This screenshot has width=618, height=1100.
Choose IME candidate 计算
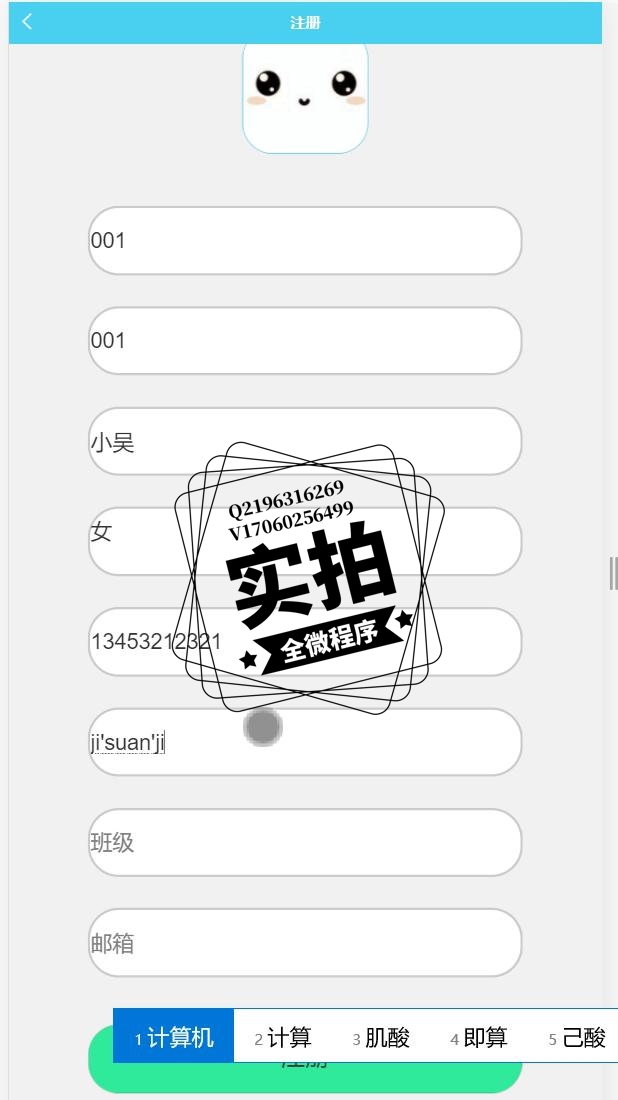[x=283, y=1038]
